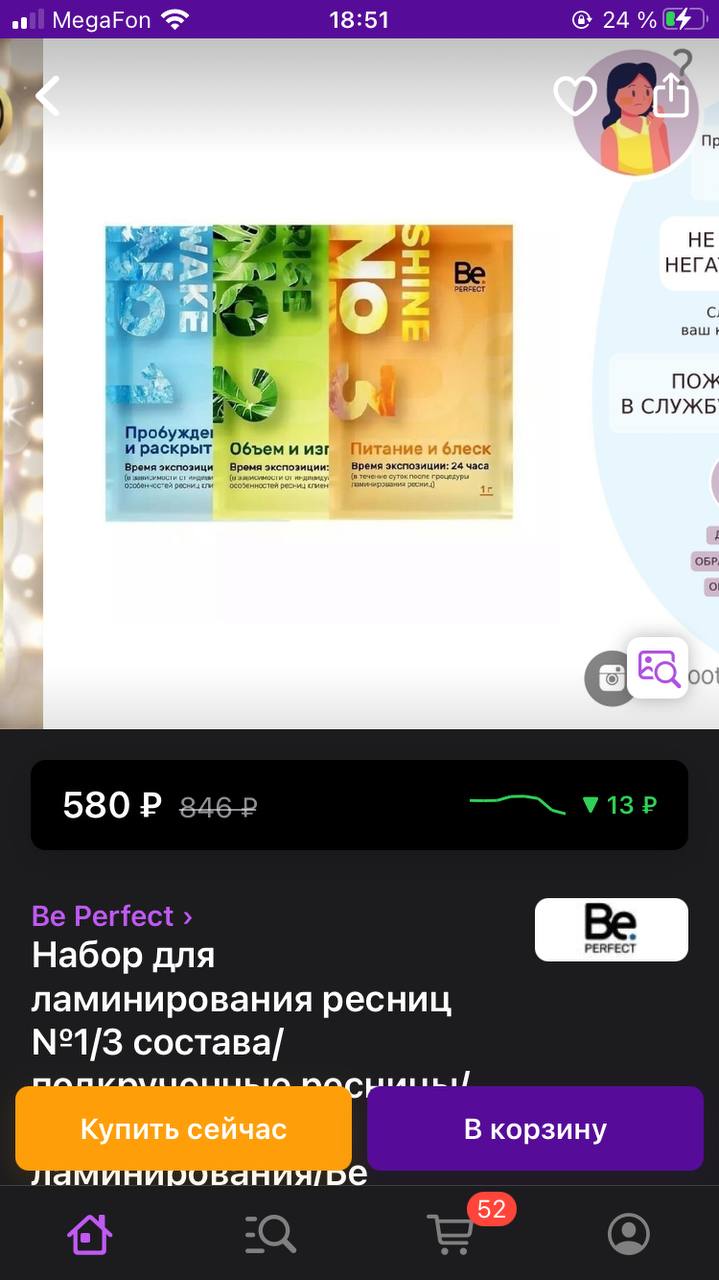Image resolution: width=719 pixels, height=1280 pixels.
Task: Open the price history panel
Action: tap(360, 805)
